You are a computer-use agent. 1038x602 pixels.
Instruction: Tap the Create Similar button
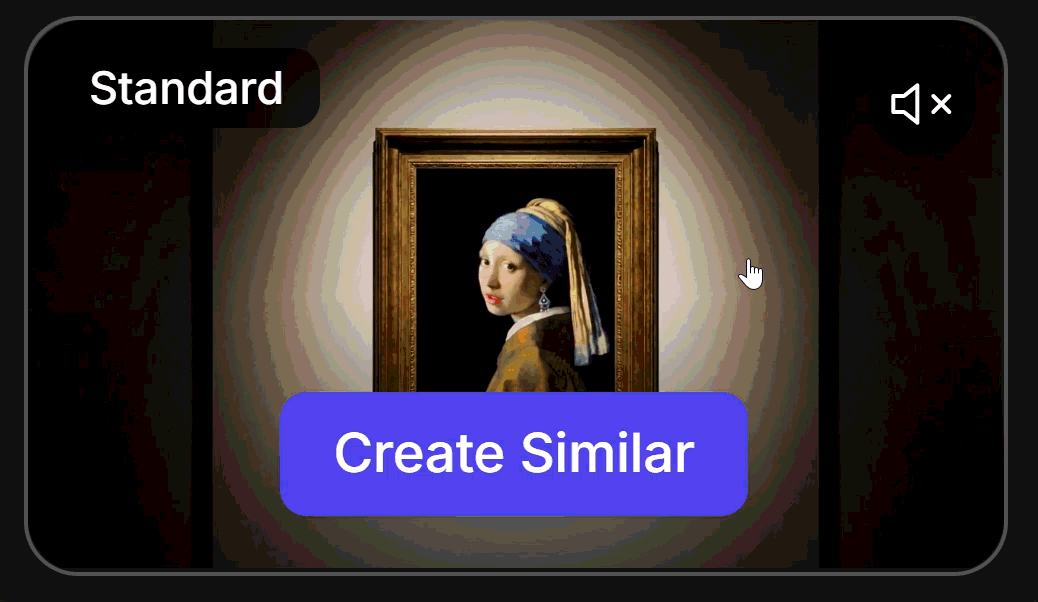tap(513, 454)
